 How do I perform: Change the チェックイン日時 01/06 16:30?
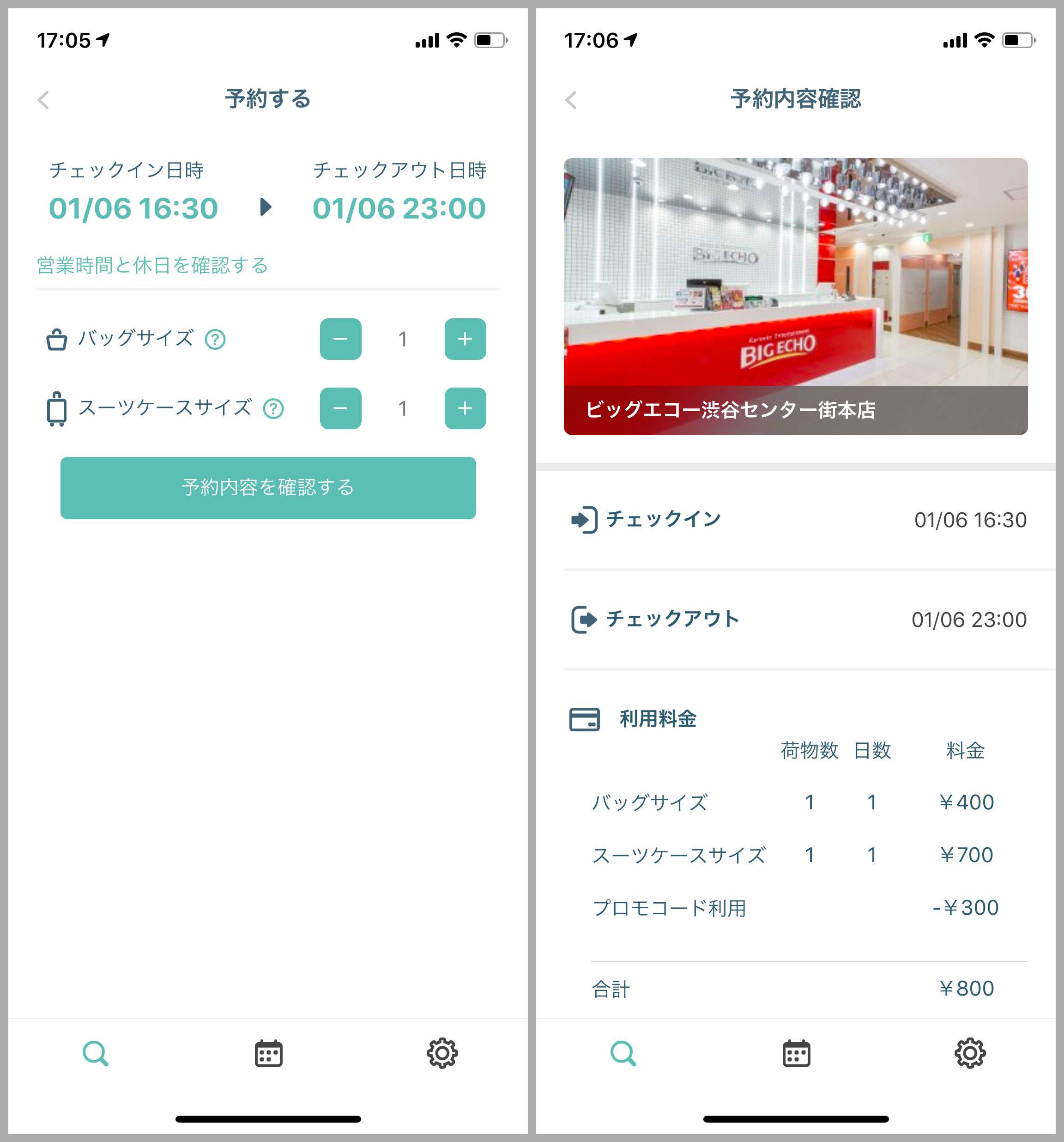[x=133, y=208]
